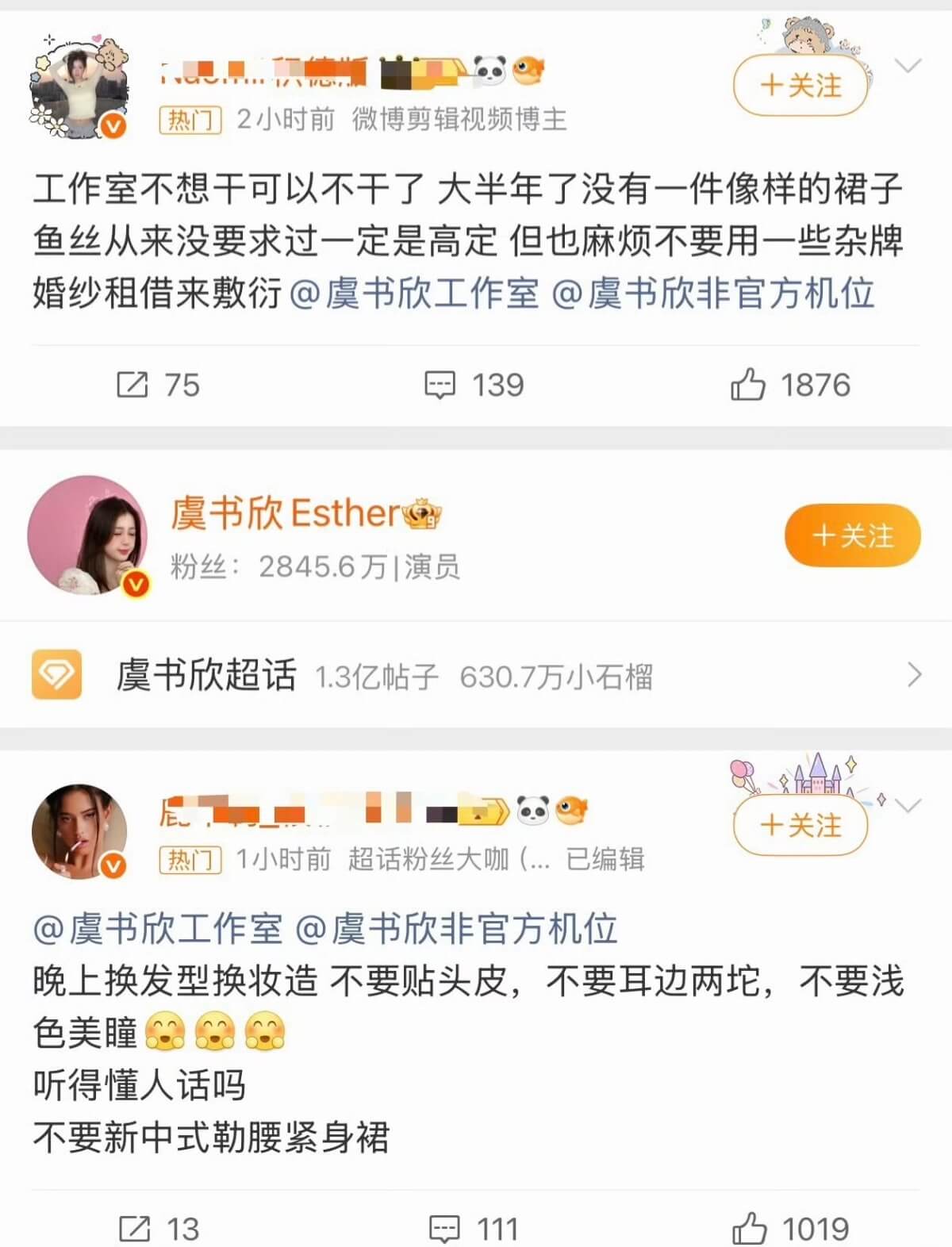Open the @虞书欣非官方机位 mention in the dress post
The width and height of the screenshot is (952, 1247).
click(x=712, y=294)
